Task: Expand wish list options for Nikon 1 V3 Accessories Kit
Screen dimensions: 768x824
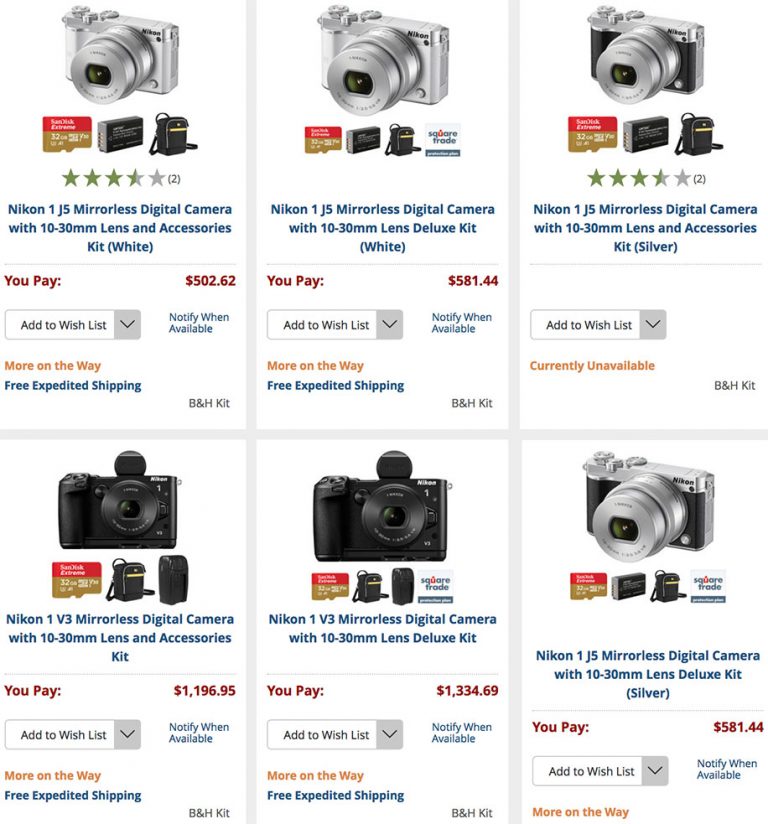Action: click(x=130, y=735)
